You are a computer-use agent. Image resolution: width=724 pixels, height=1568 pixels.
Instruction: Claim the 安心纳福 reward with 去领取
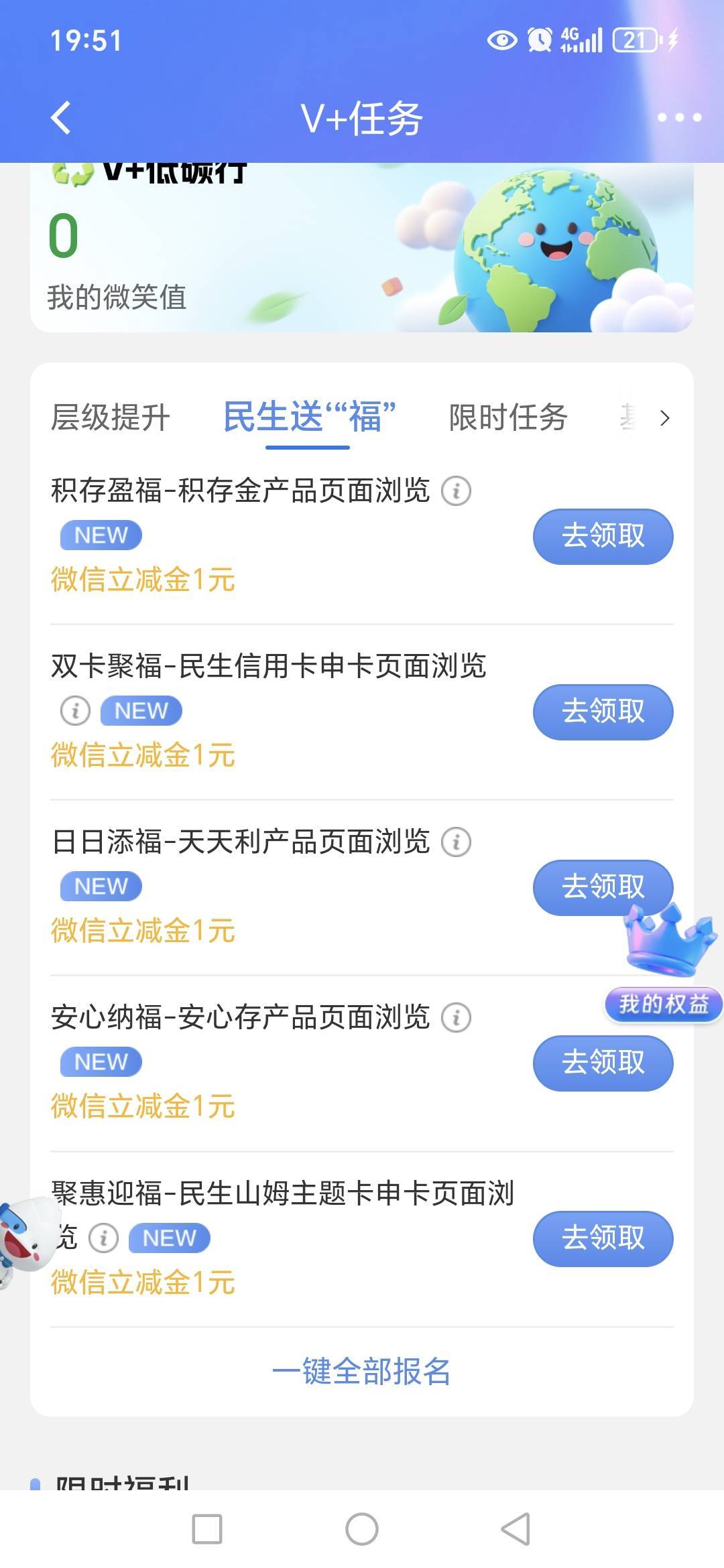(x=603, y=1063)
